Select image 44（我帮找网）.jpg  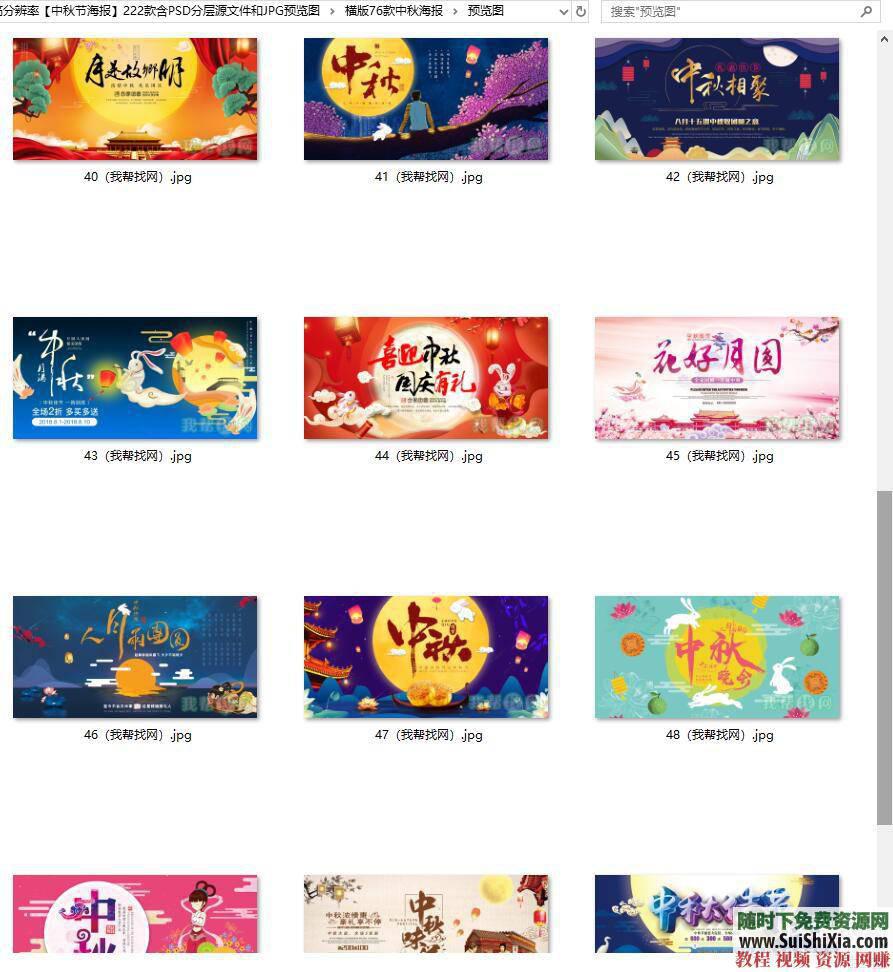click(426, 378)
